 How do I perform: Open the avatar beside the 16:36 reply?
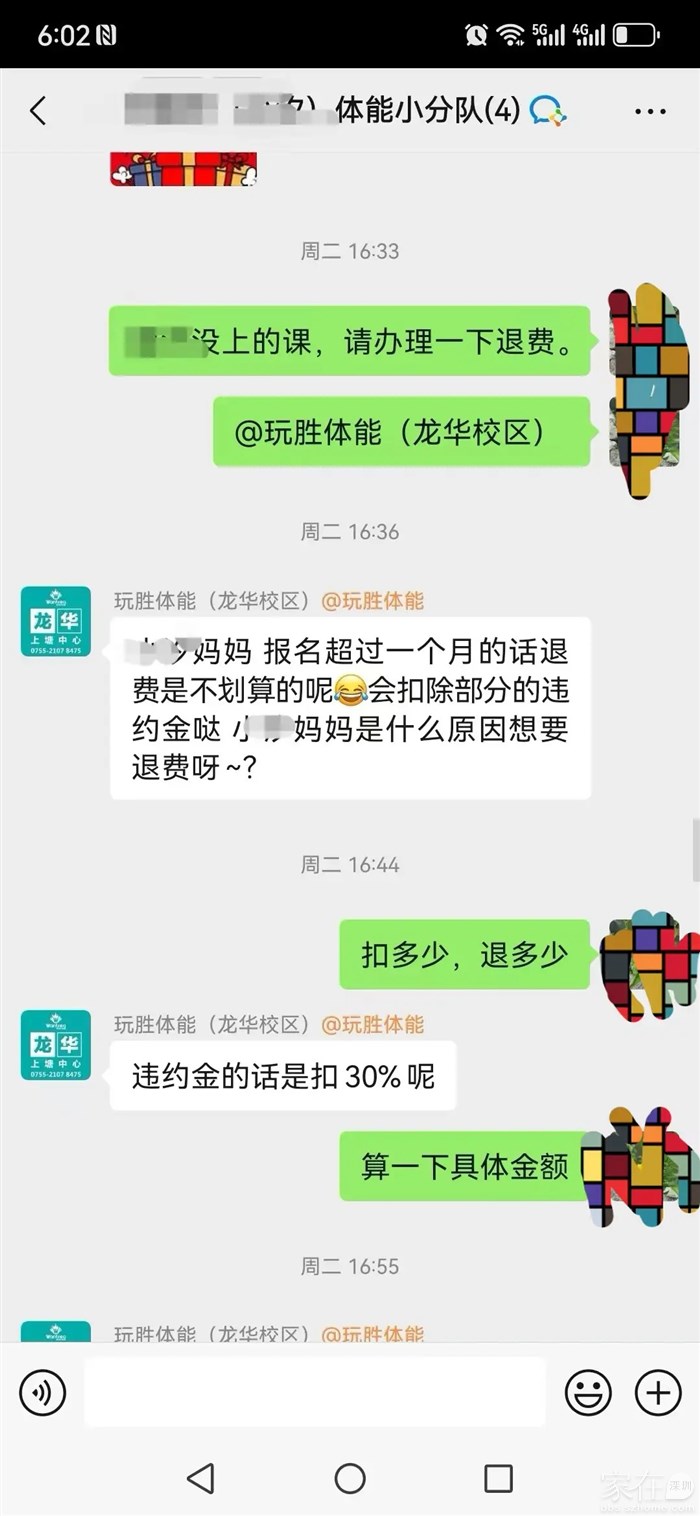pos(56,621)
